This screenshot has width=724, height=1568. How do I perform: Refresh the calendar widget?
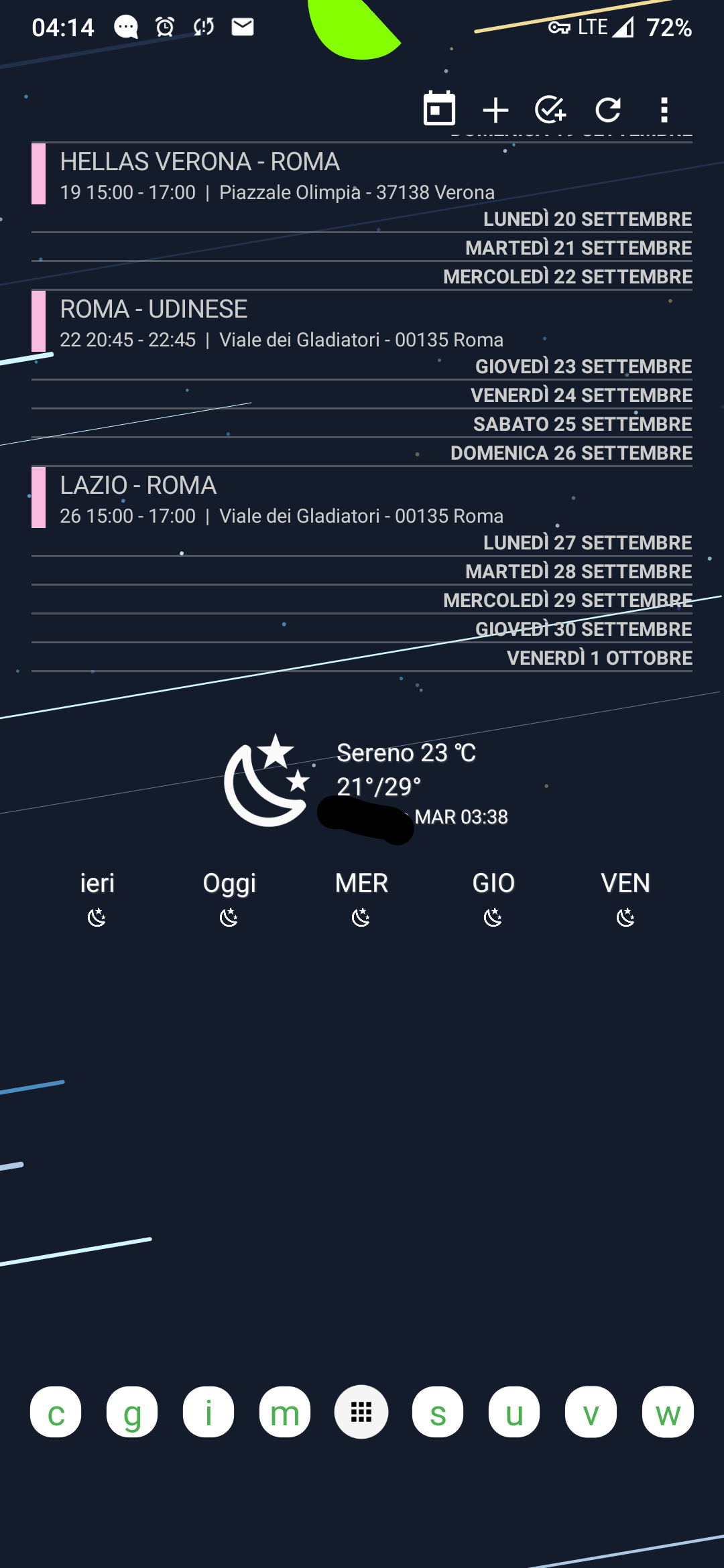pyautogui.click(x=608, y=110)
